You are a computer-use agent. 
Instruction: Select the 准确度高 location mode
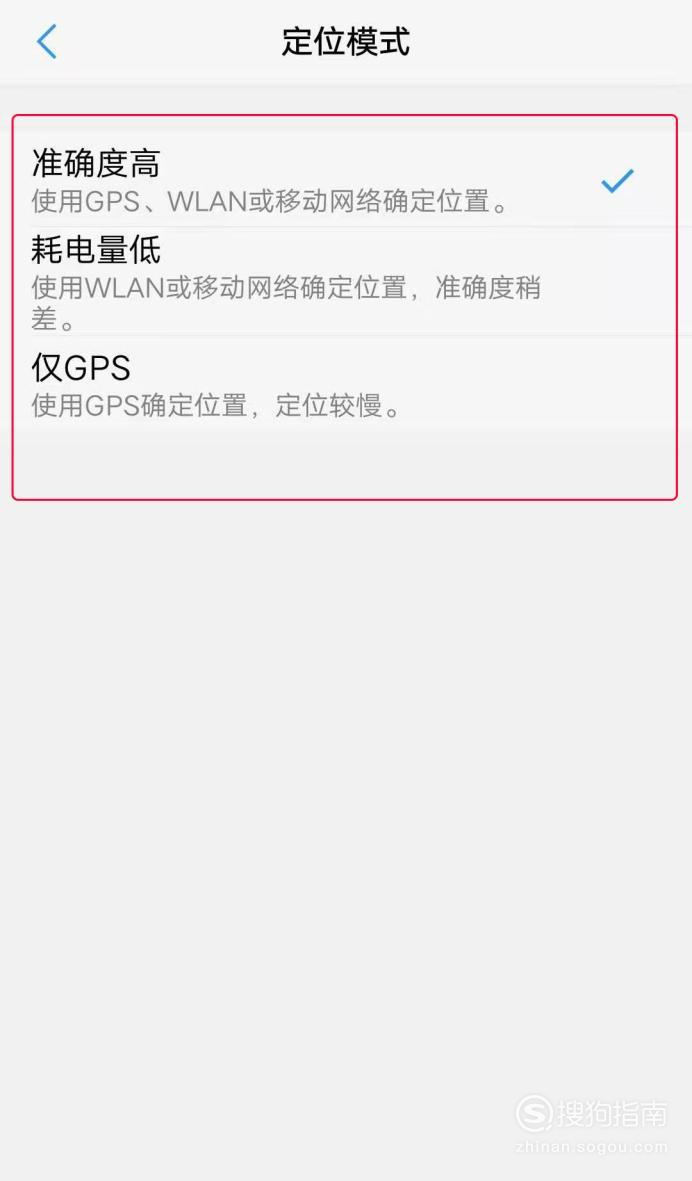[346, 181]
